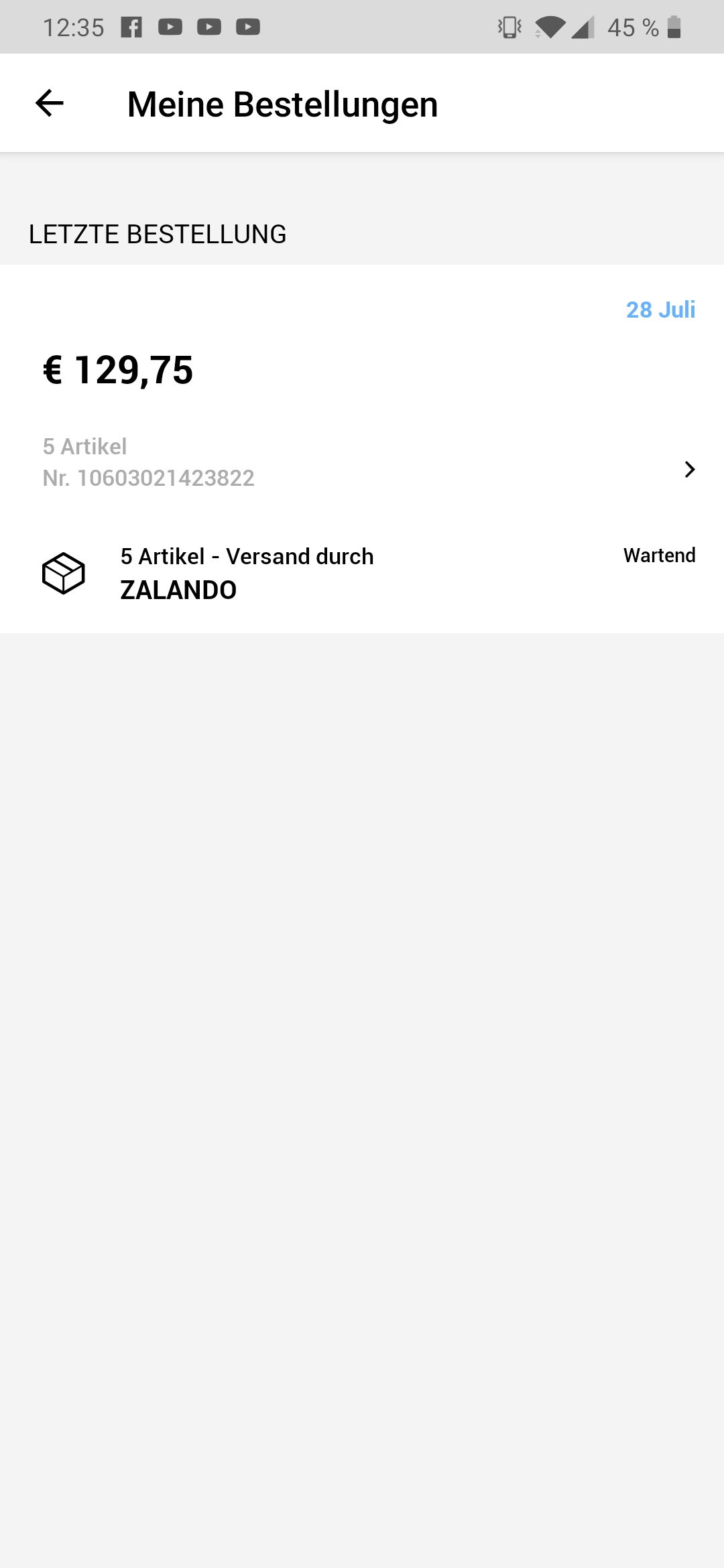This screenshot has width=724, height=1568.
Task: Open order Nr. 10603021423822 details
Action: click(x=689, y=469)
